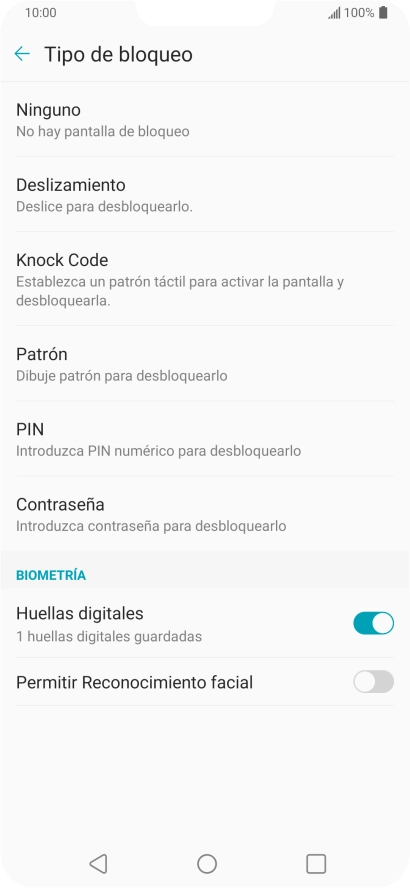Choose PIN lock option
The image size is (410, 888).
pyautogui.click(x=205, y=439)
